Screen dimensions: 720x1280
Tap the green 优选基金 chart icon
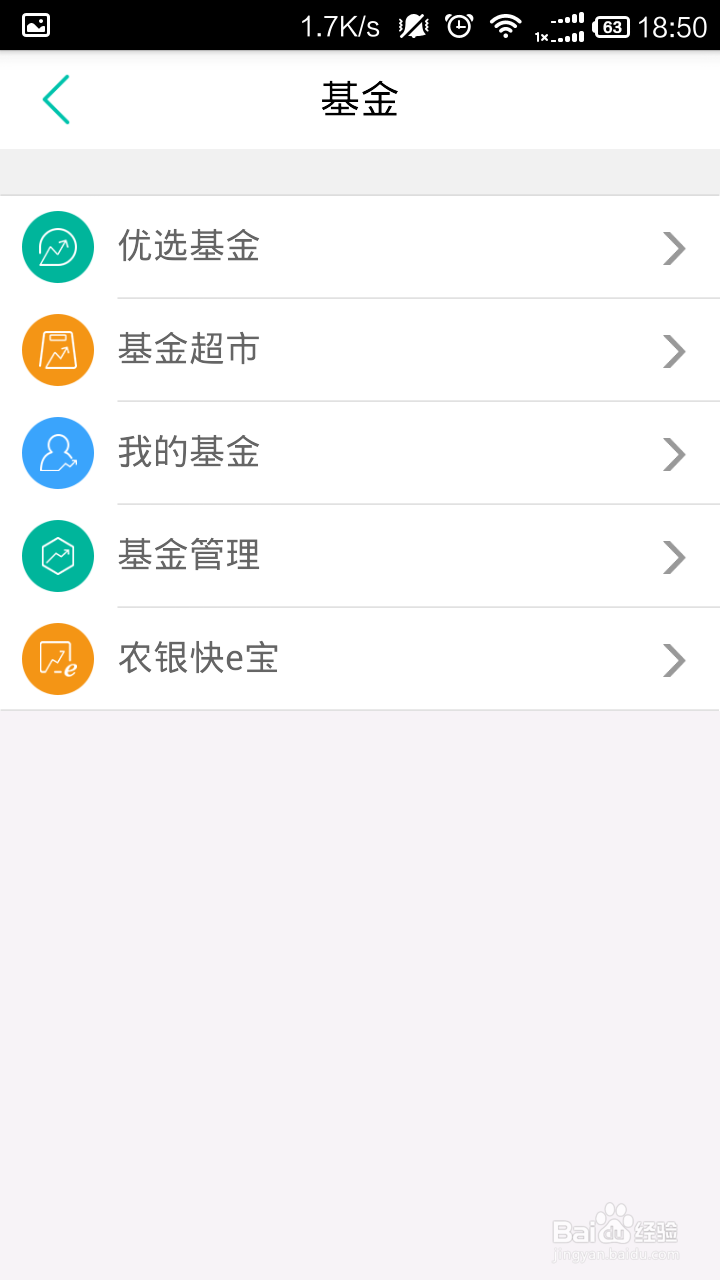click(x=57, y=246)
